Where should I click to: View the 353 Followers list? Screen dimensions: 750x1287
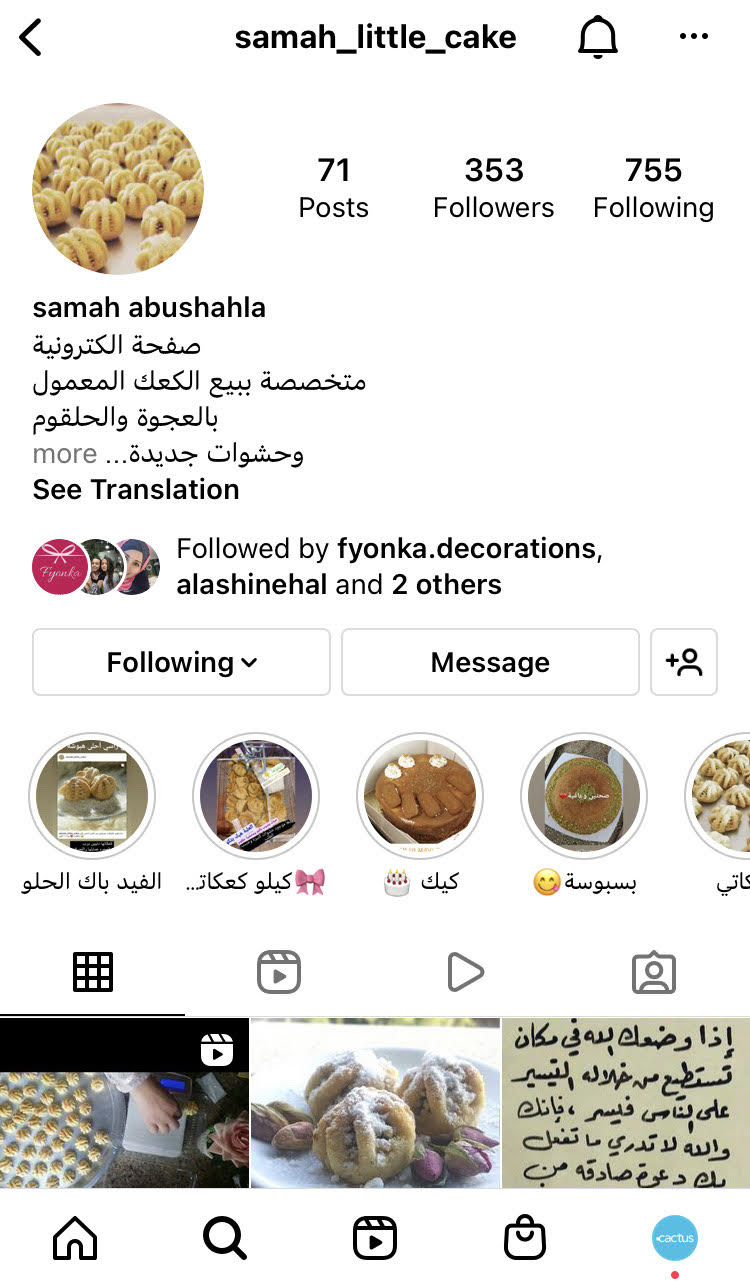pos(493,187)
